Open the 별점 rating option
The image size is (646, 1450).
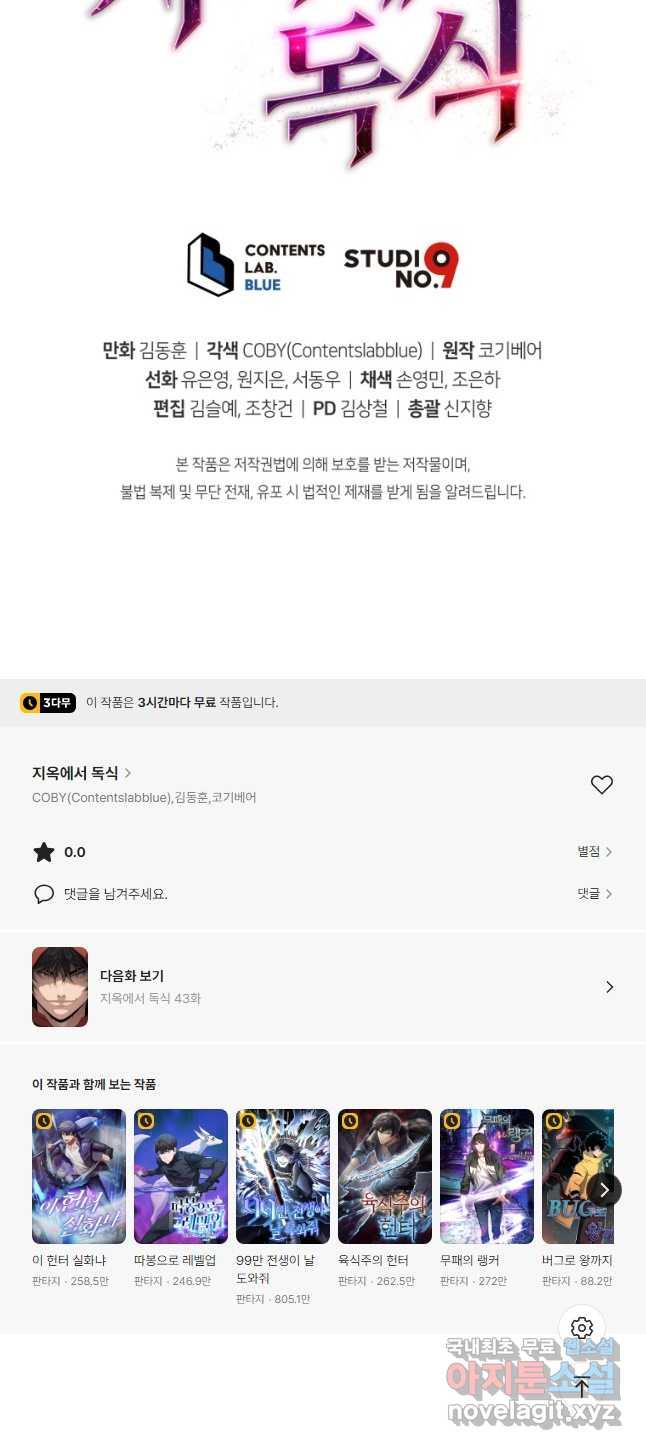tap(594, 852)
